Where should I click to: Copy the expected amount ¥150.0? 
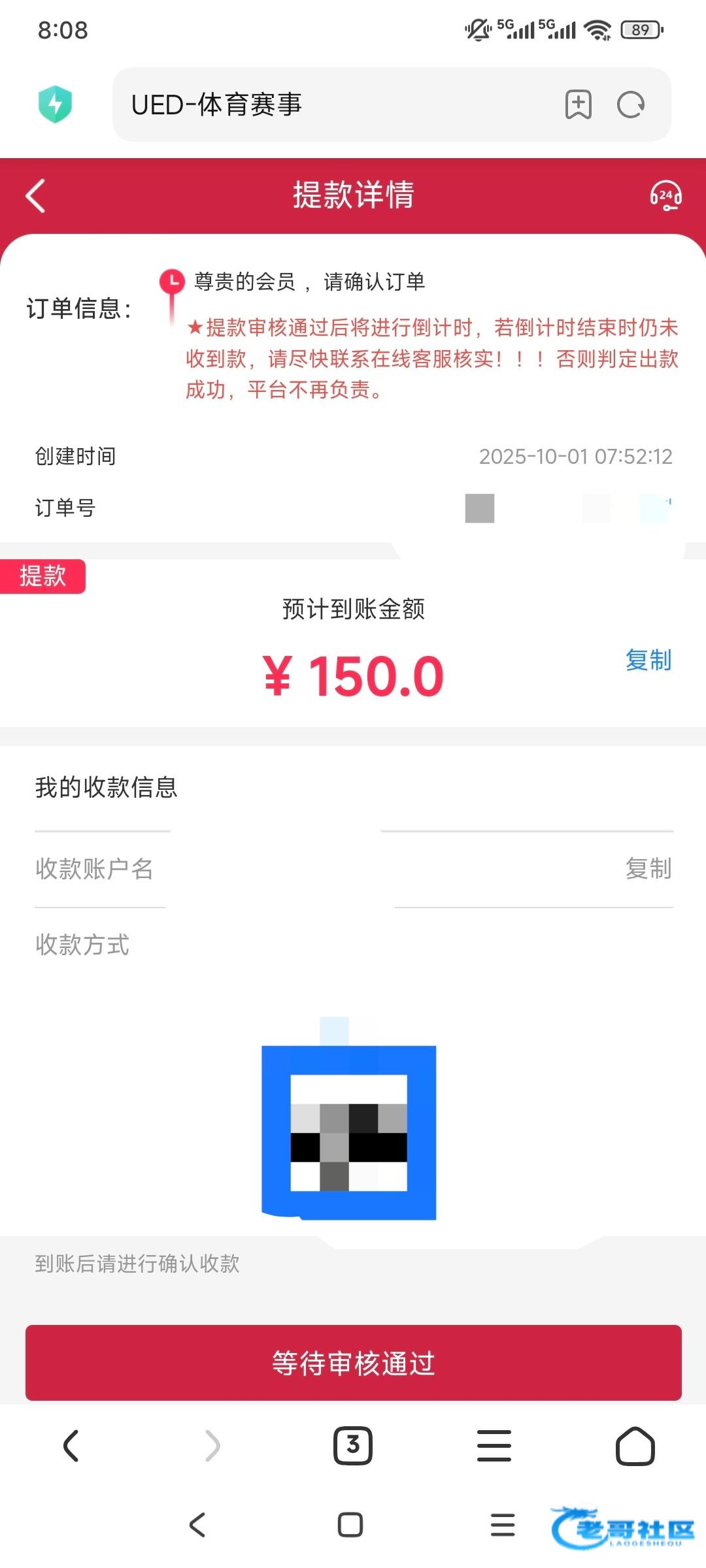click(x=648, y=660)
